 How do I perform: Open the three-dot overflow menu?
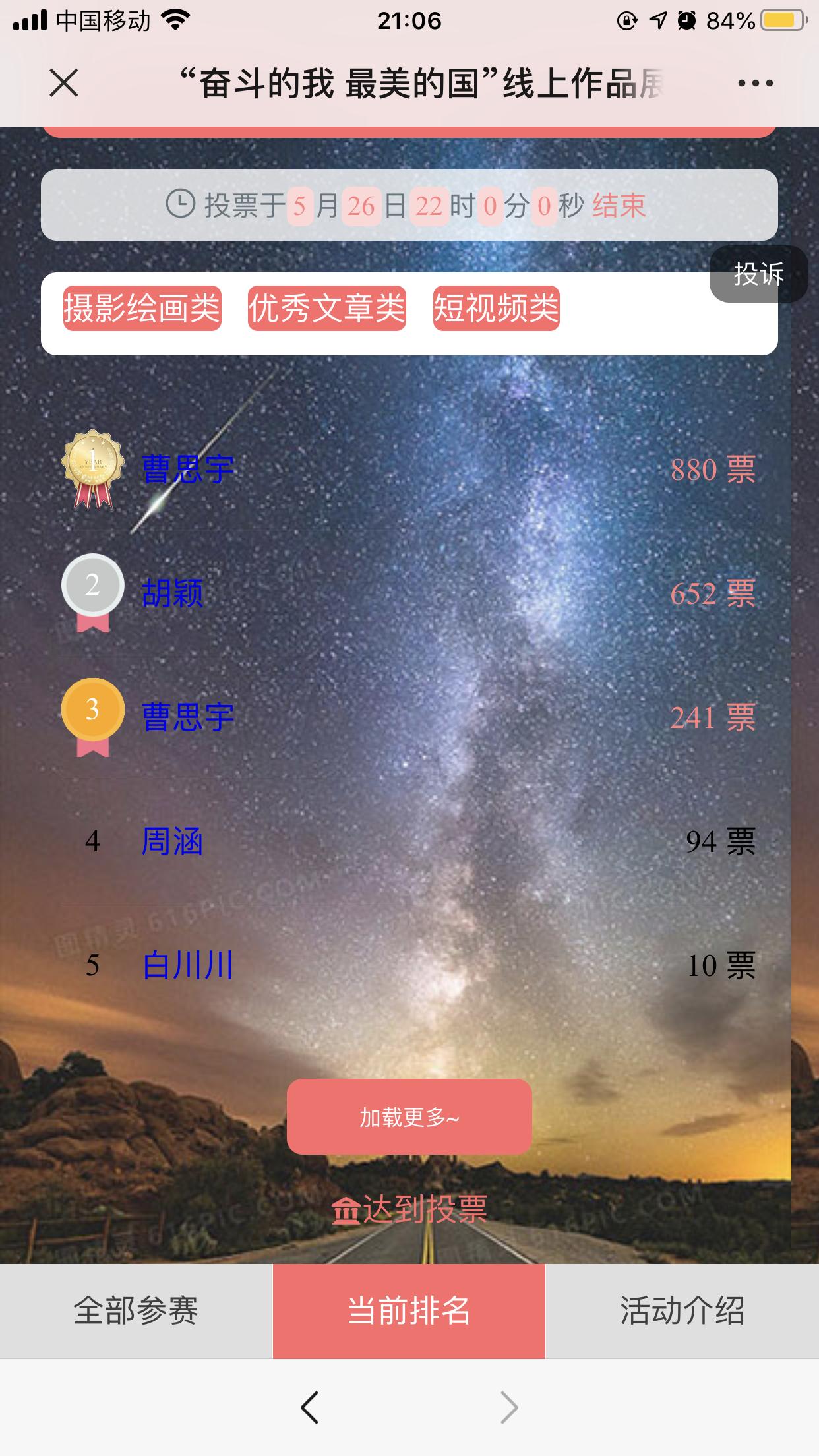tap(755, 83)
